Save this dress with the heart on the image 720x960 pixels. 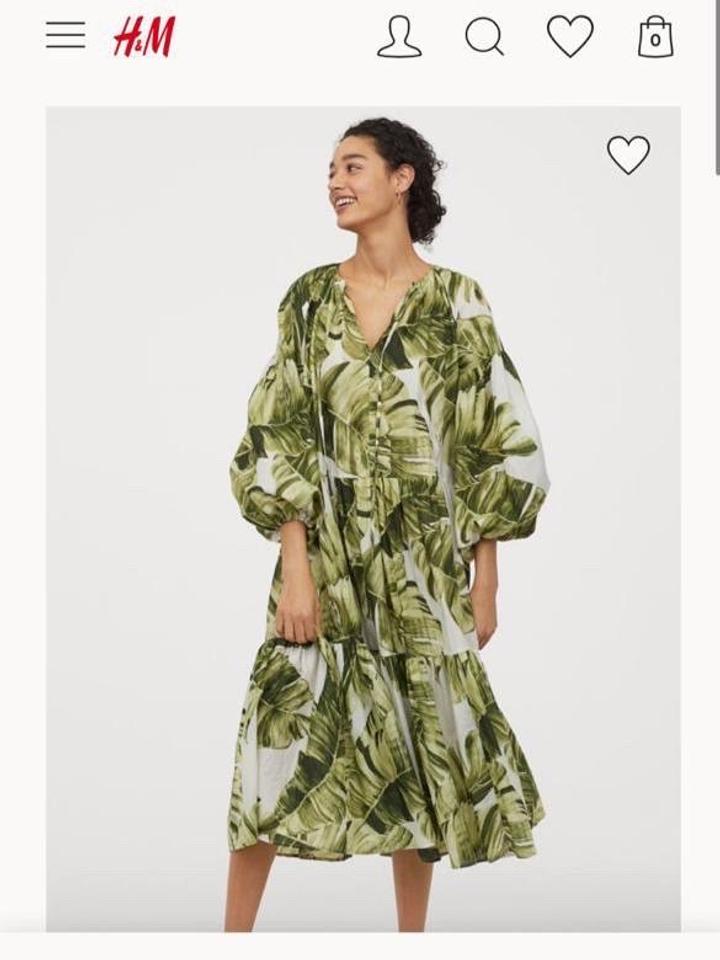tap(628, 155)
